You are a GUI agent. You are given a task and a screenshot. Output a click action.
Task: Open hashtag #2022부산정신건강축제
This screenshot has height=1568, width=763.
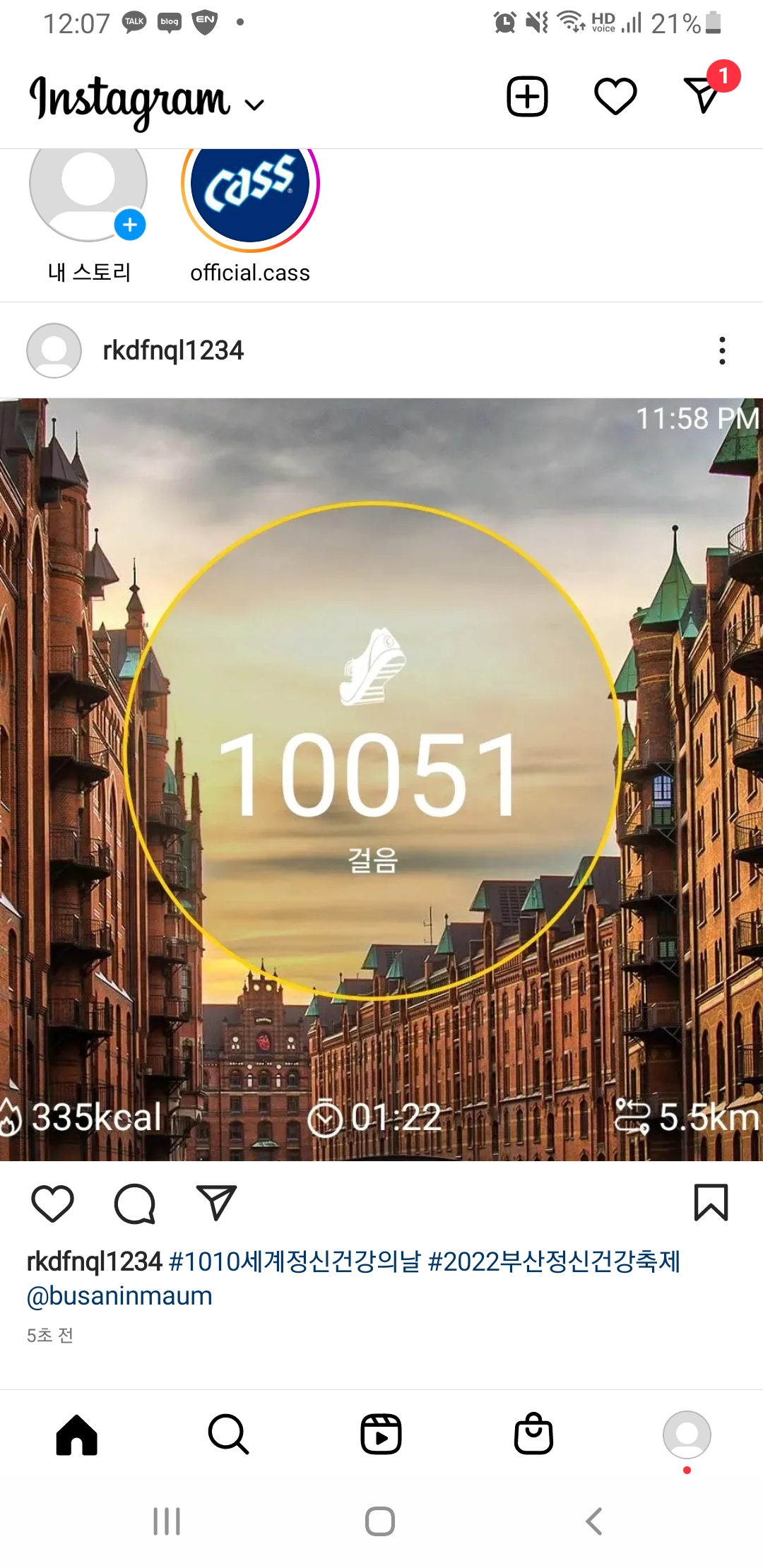click(554, 1261)
